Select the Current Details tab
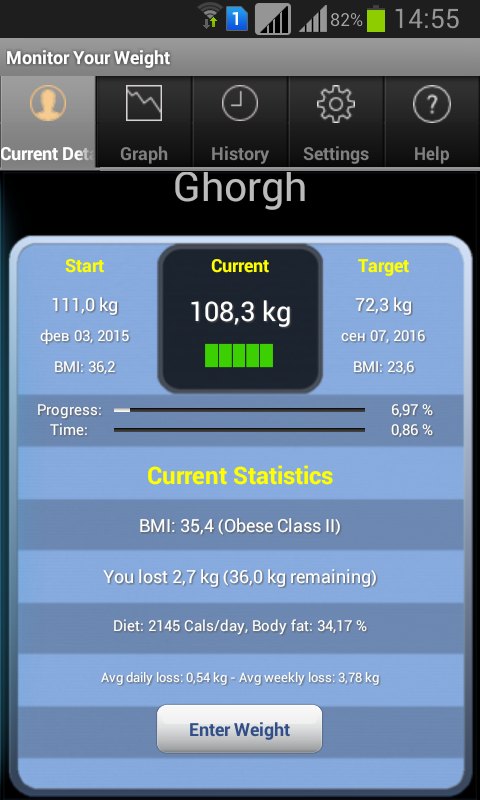Viewport: 480px width, 800px height. pos(48,122)
